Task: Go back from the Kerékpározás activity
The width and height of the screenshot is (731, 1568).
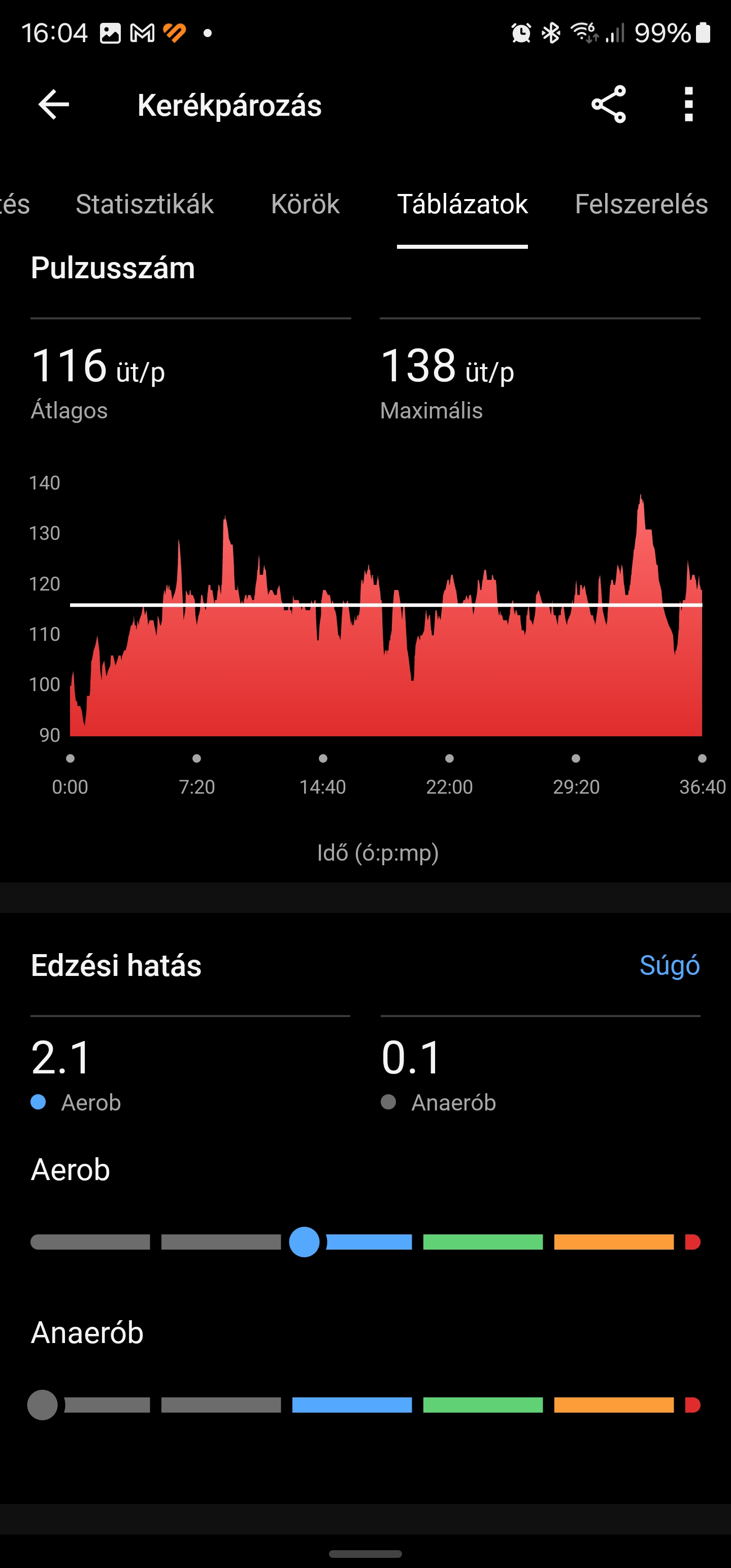Action: point(54,105)
